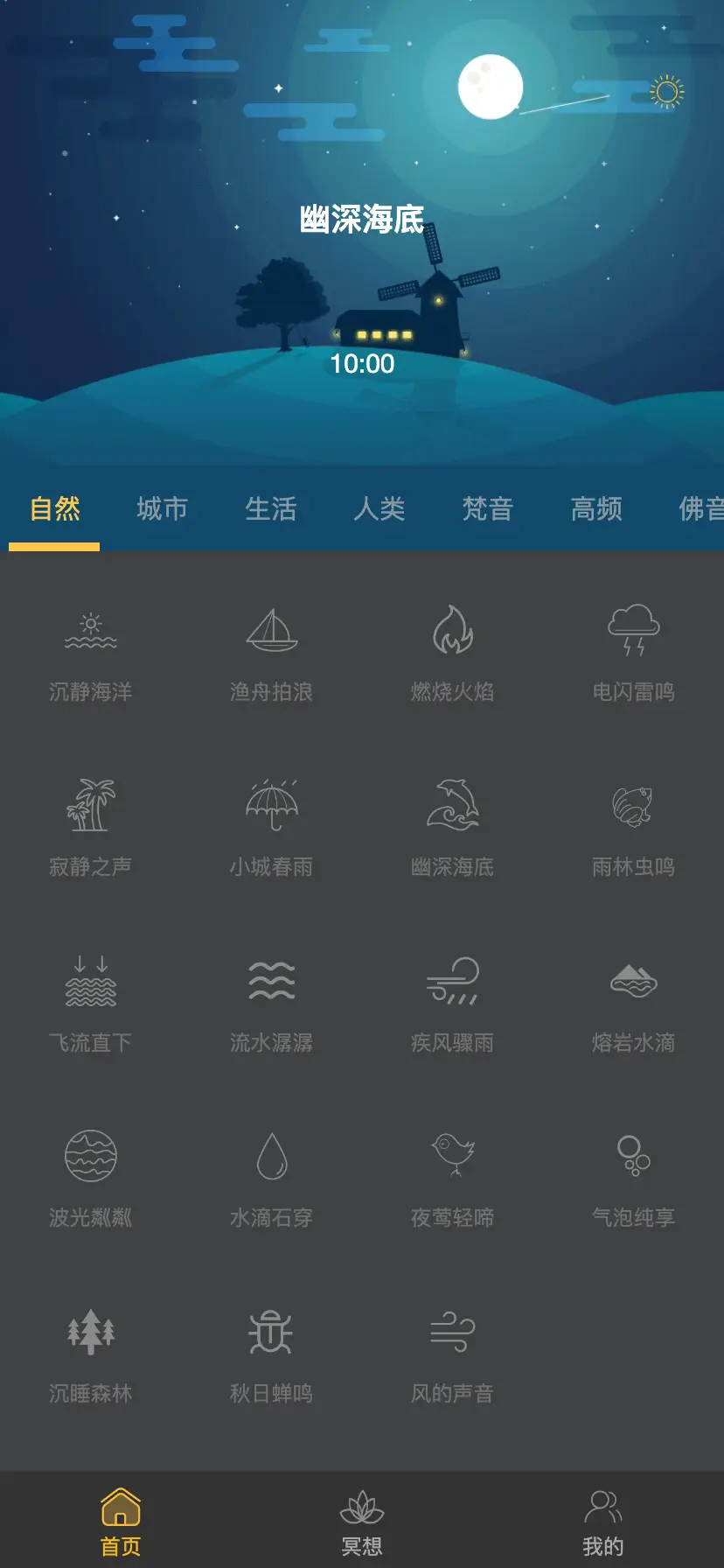Viewport: 724px width, 1568px height.
Task: Tap the 疾风骤雨 sound
Action: coord(453,1004)
